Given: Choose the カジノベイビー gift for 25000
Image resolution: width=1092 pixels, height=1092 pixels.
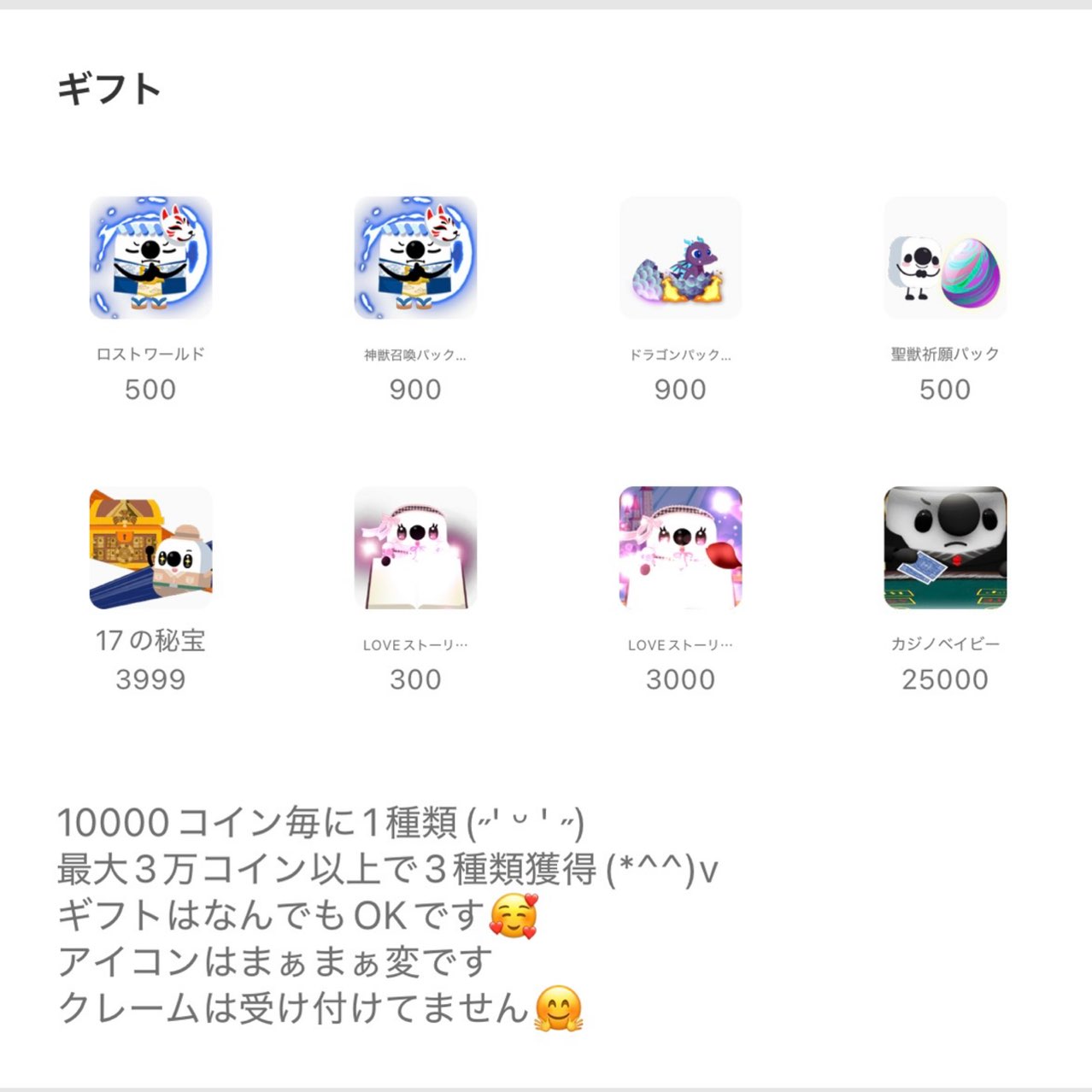Looking at the screenshot, I should [x=945, y=548].
